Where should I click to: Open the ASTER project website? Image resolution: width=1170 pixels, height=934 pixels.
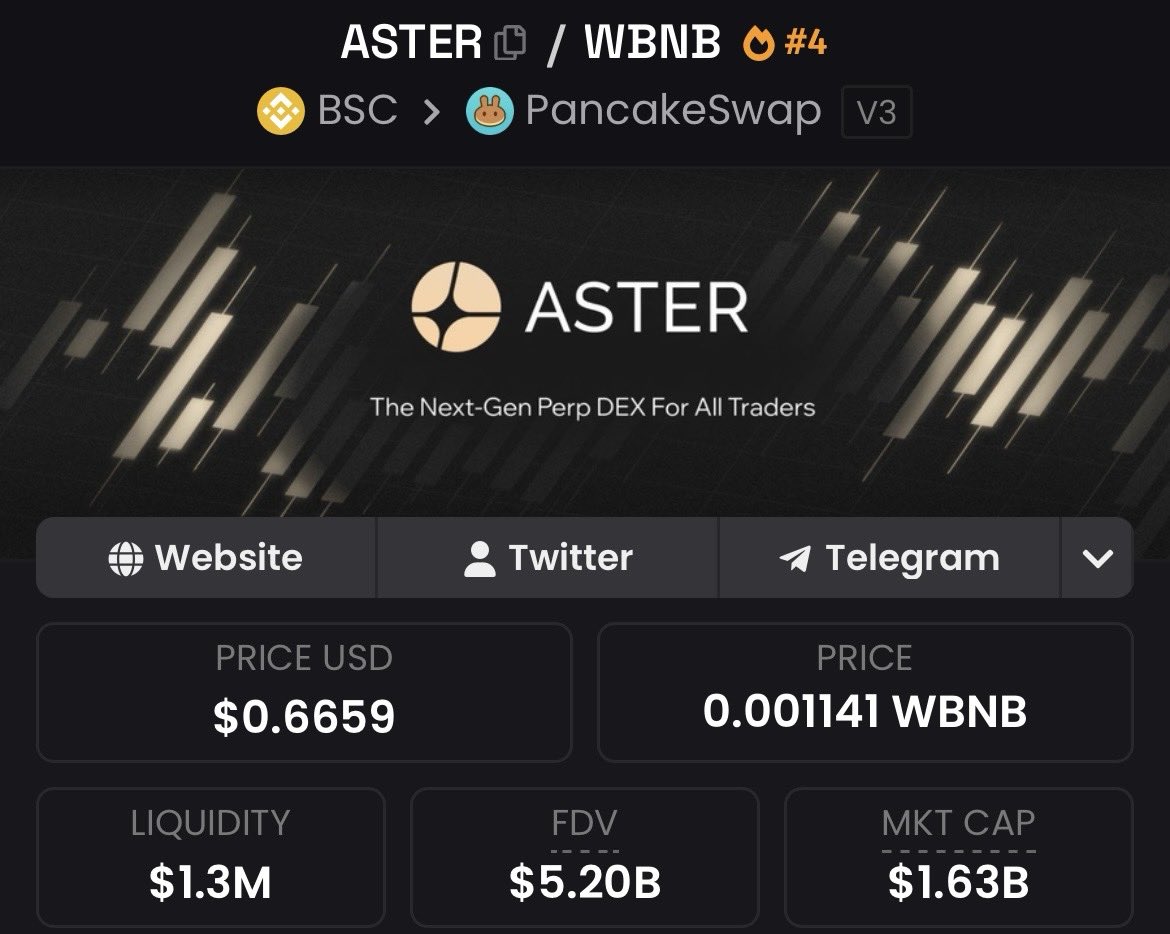[206, 558]
